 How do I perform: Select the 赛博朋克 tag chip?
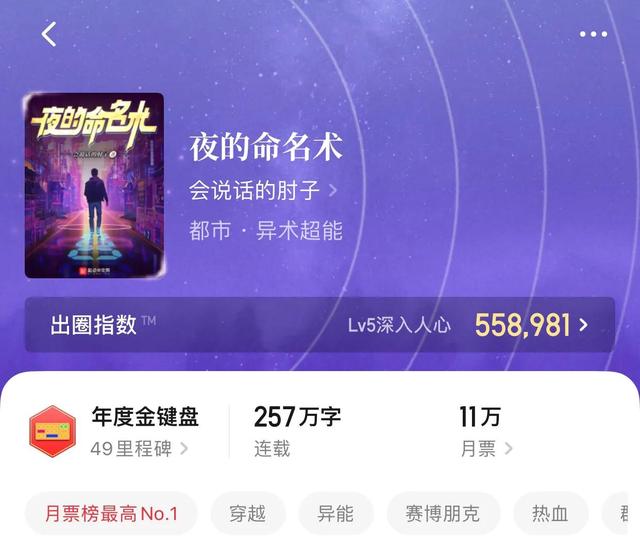[442, 514]
